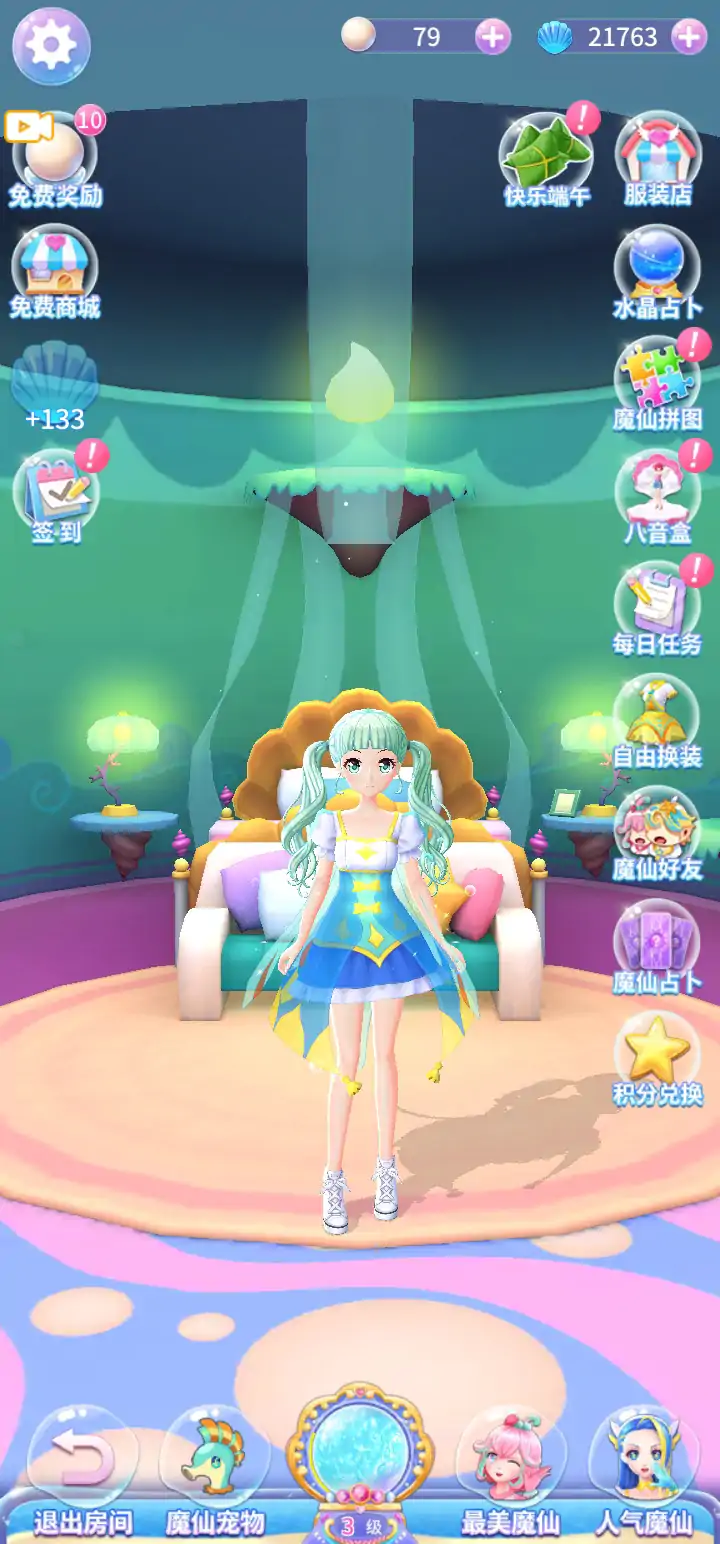Visit the 服装店 clothing store
Screen dimensions: 720x1544
pyautogui.click(x=657, y=158)
